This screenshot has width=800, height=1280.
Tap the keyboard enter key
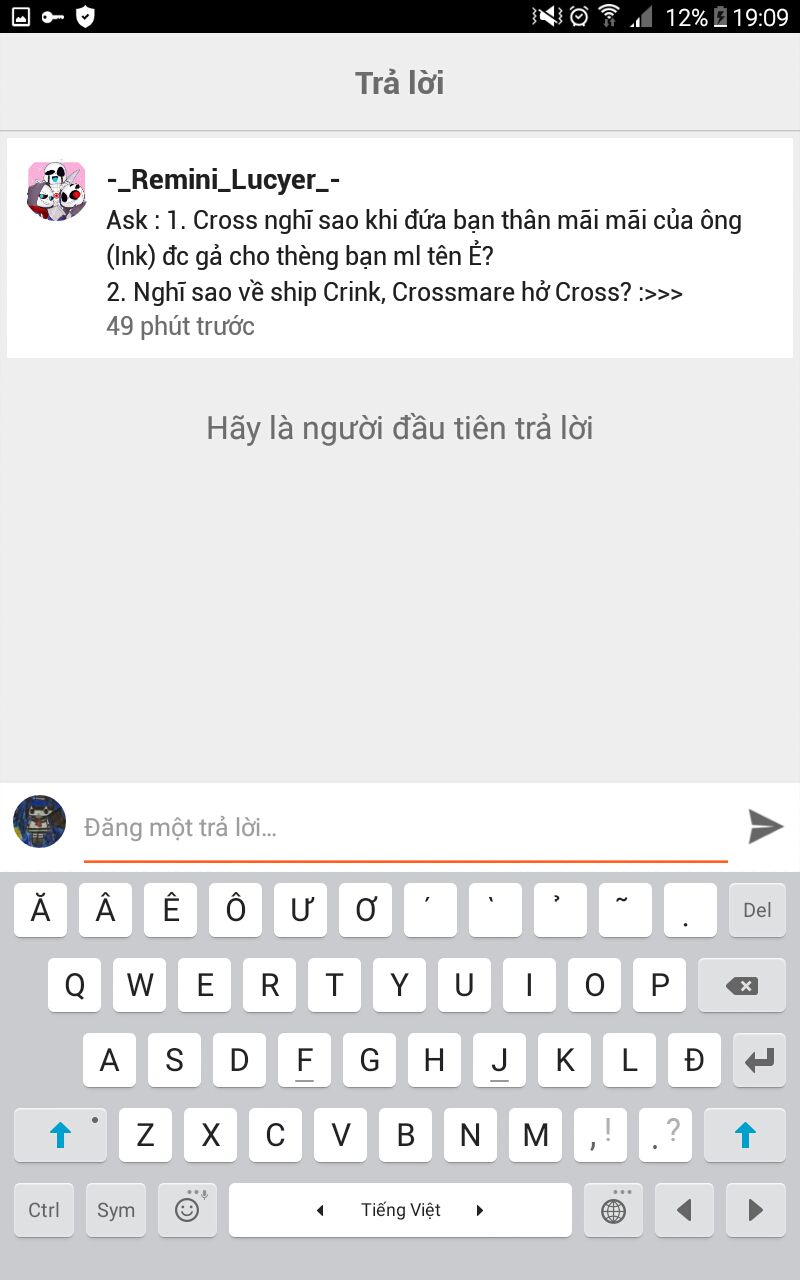pyautogui.click(x=760, y=1061)
